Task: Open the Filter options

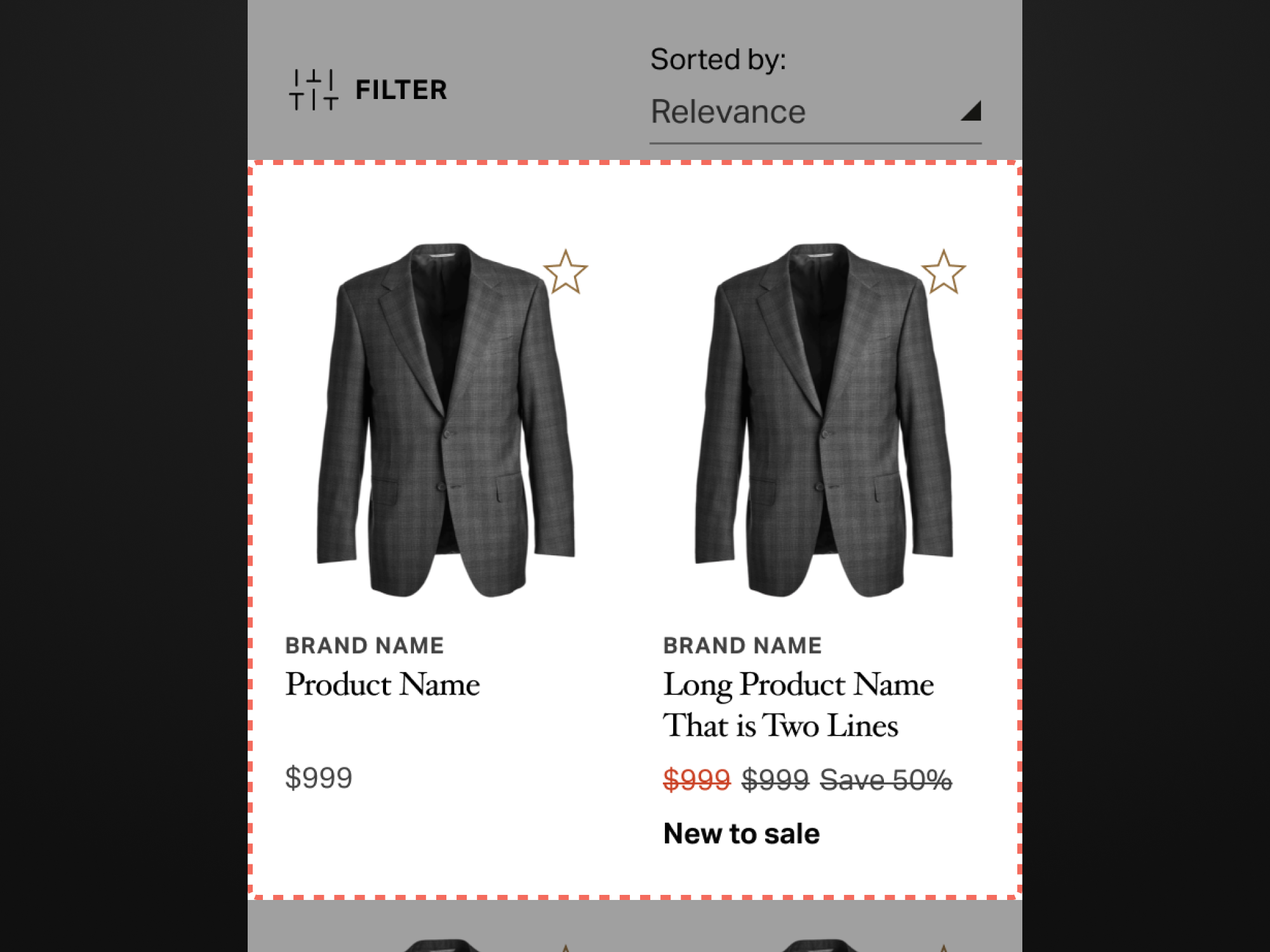Action: 368,89
